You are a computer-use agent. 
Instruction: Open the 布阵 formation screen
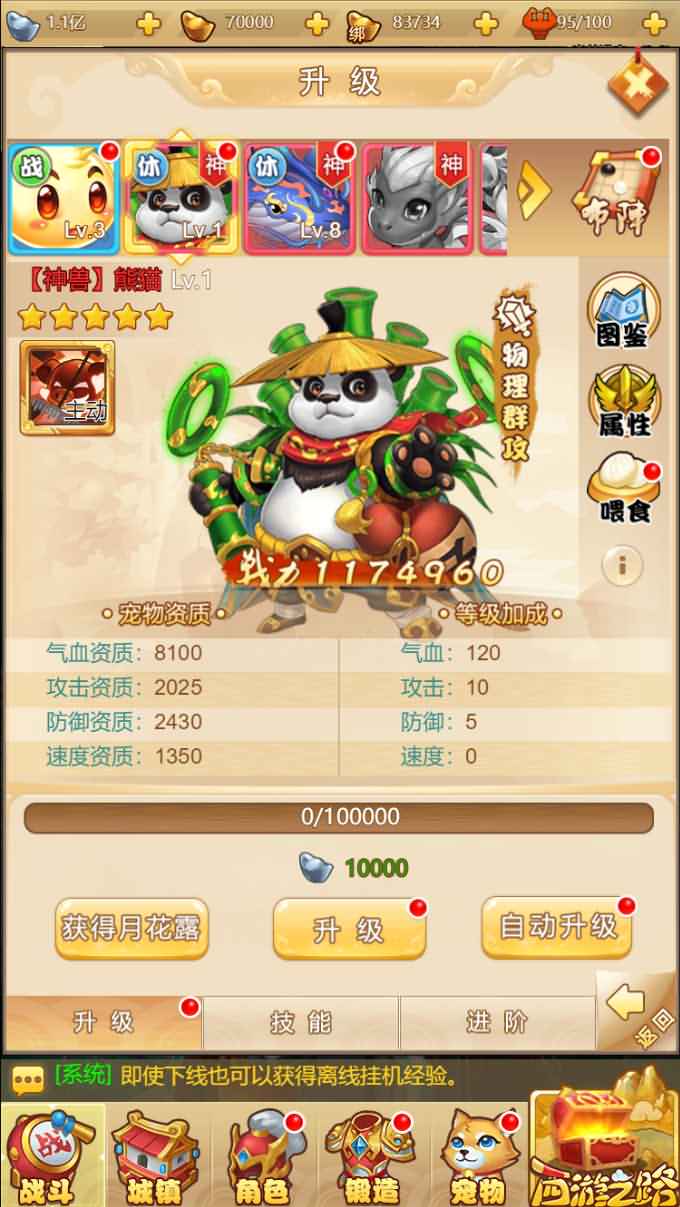coord(615,195)
